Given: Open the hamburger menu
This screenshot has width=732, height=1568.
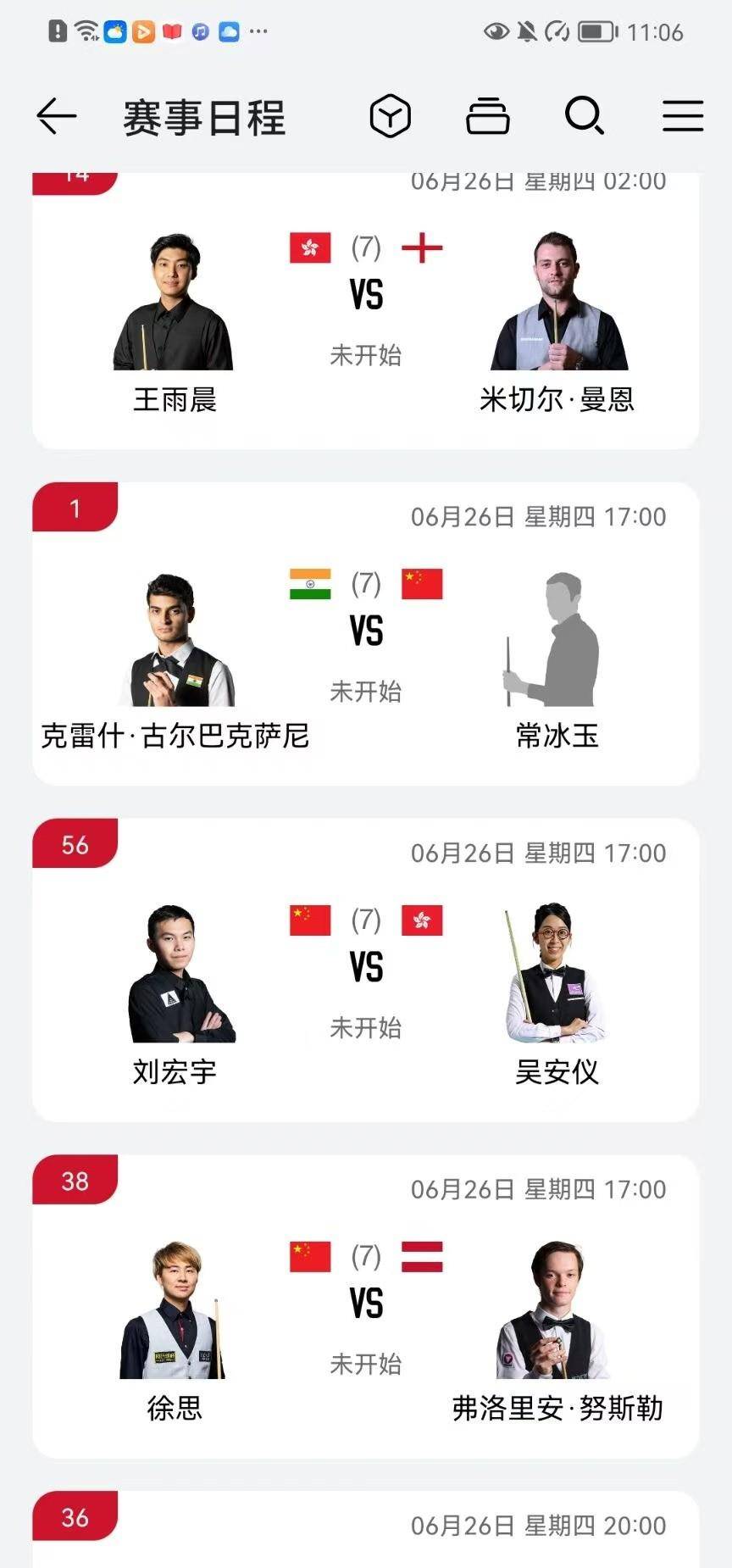Looking at the screenshot, I should (x=683, y=116).
